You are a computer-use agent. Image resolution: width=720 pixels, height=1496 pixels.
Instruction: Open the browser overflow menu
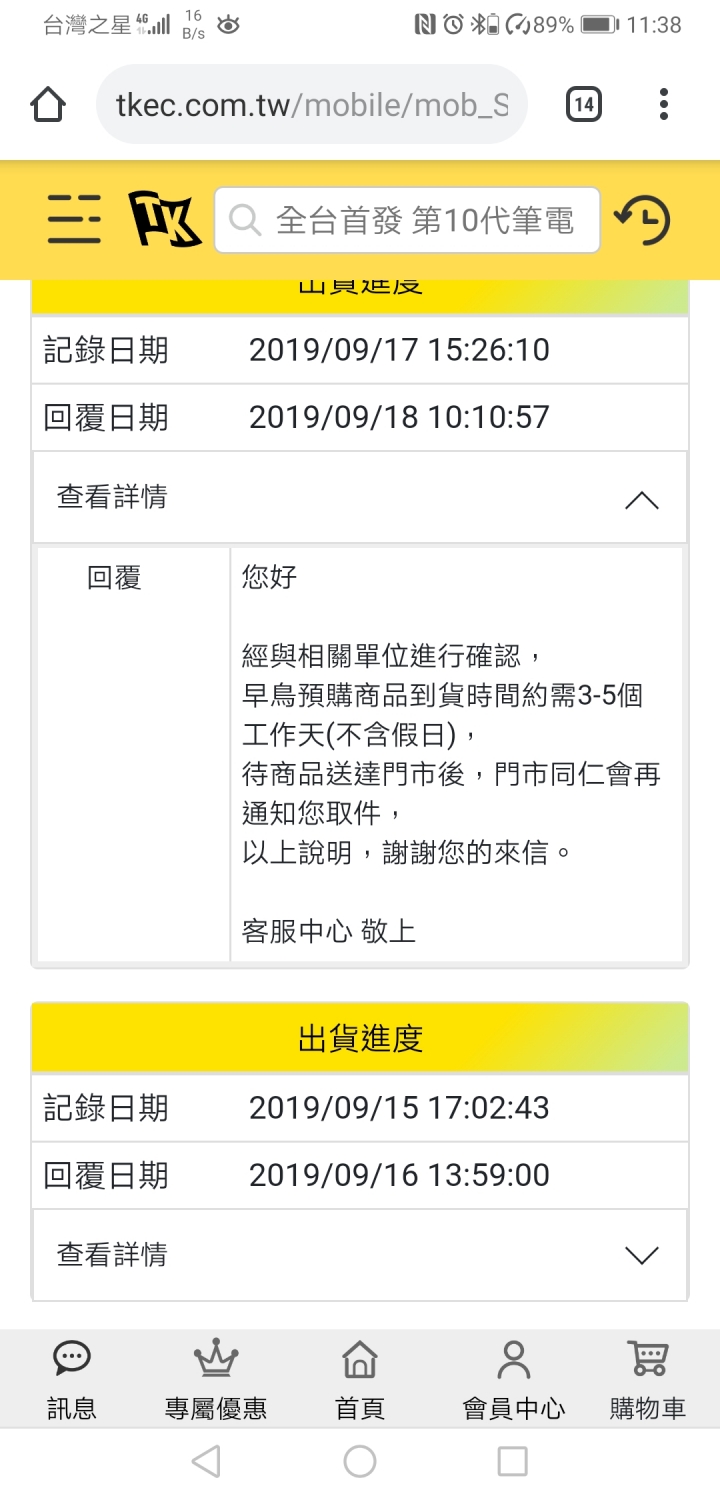click(663, 104)
